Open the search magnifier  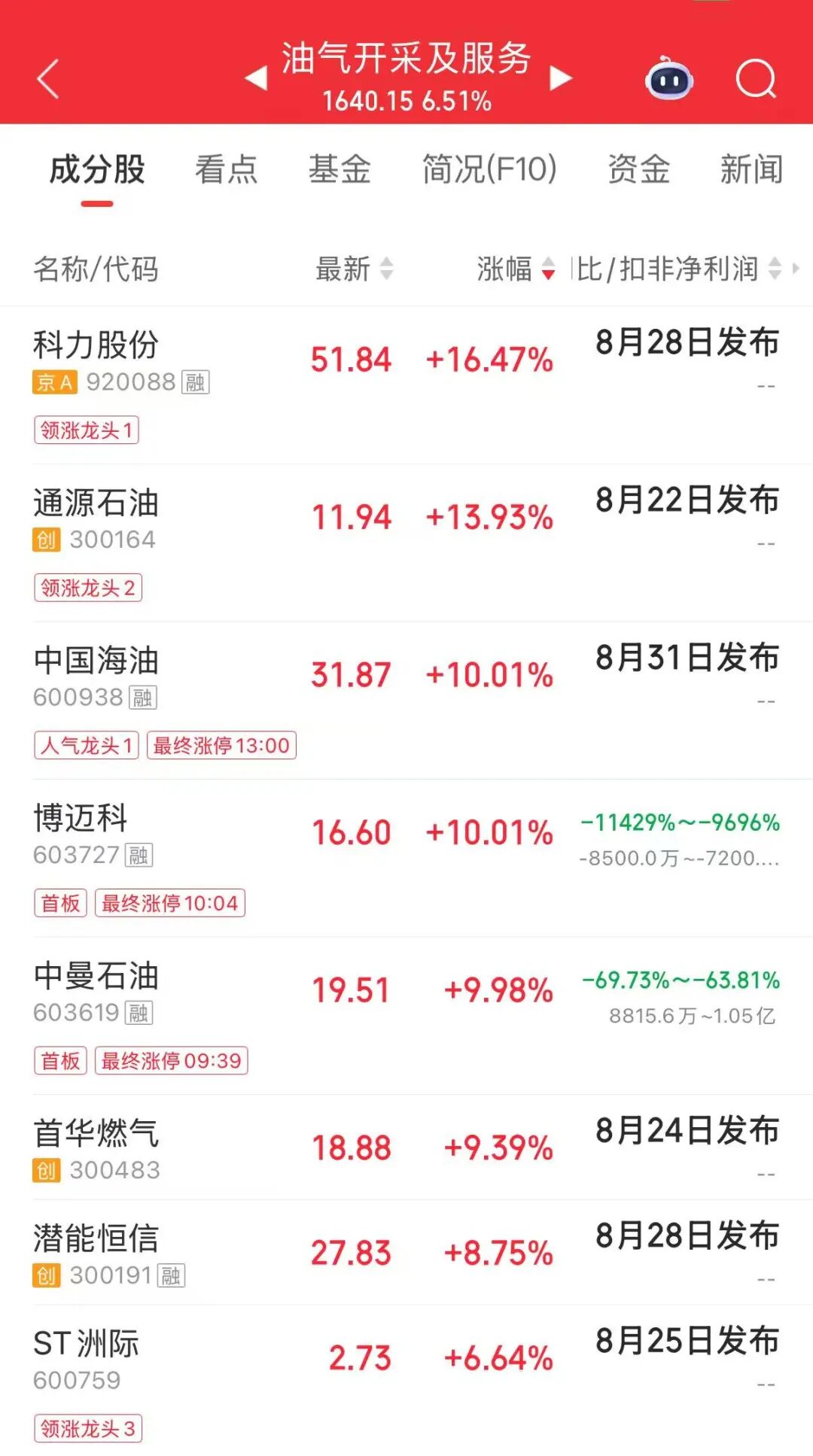(x=756, y=78)
